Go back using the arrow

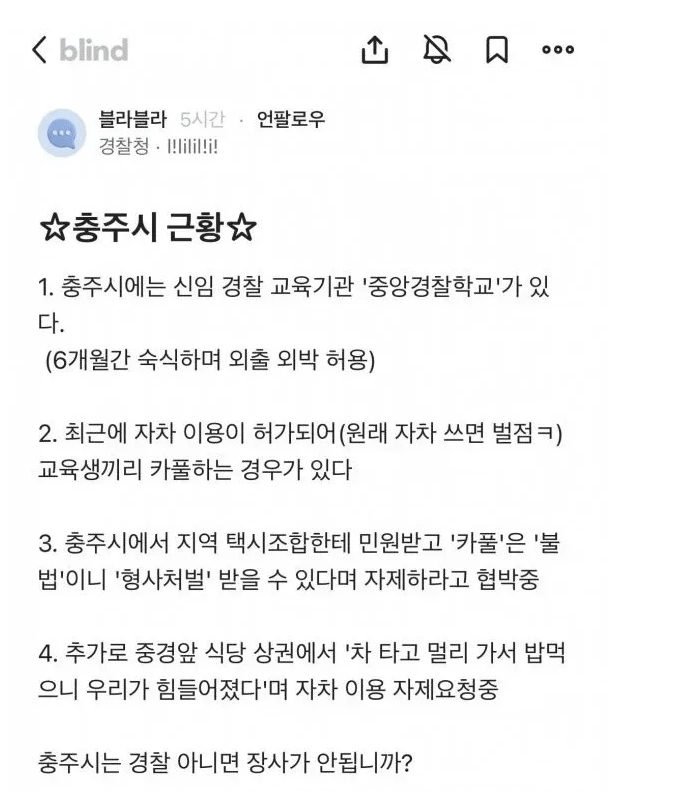40,50
